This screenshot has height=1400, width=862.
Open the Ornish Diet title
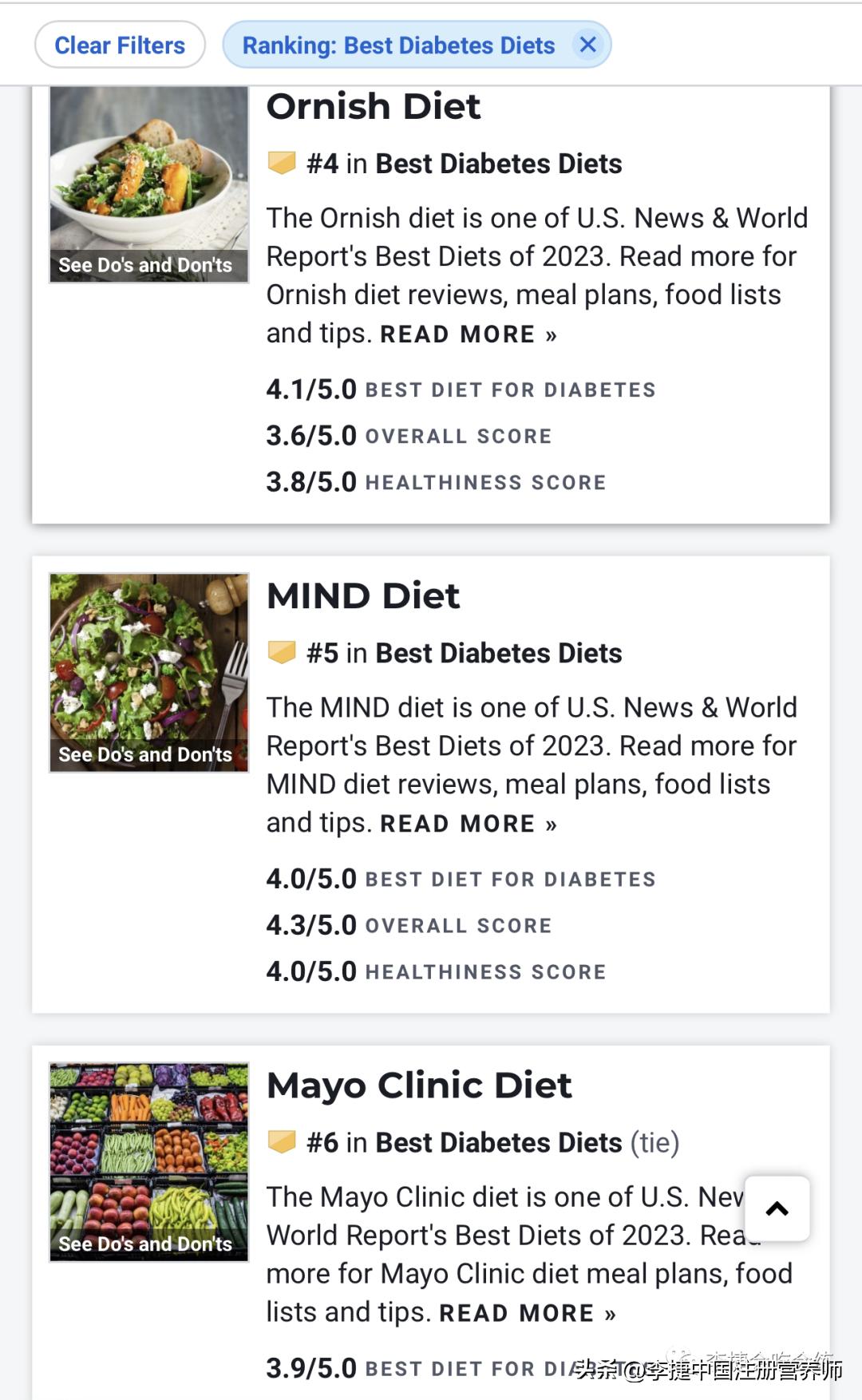[x=374, y=106]
